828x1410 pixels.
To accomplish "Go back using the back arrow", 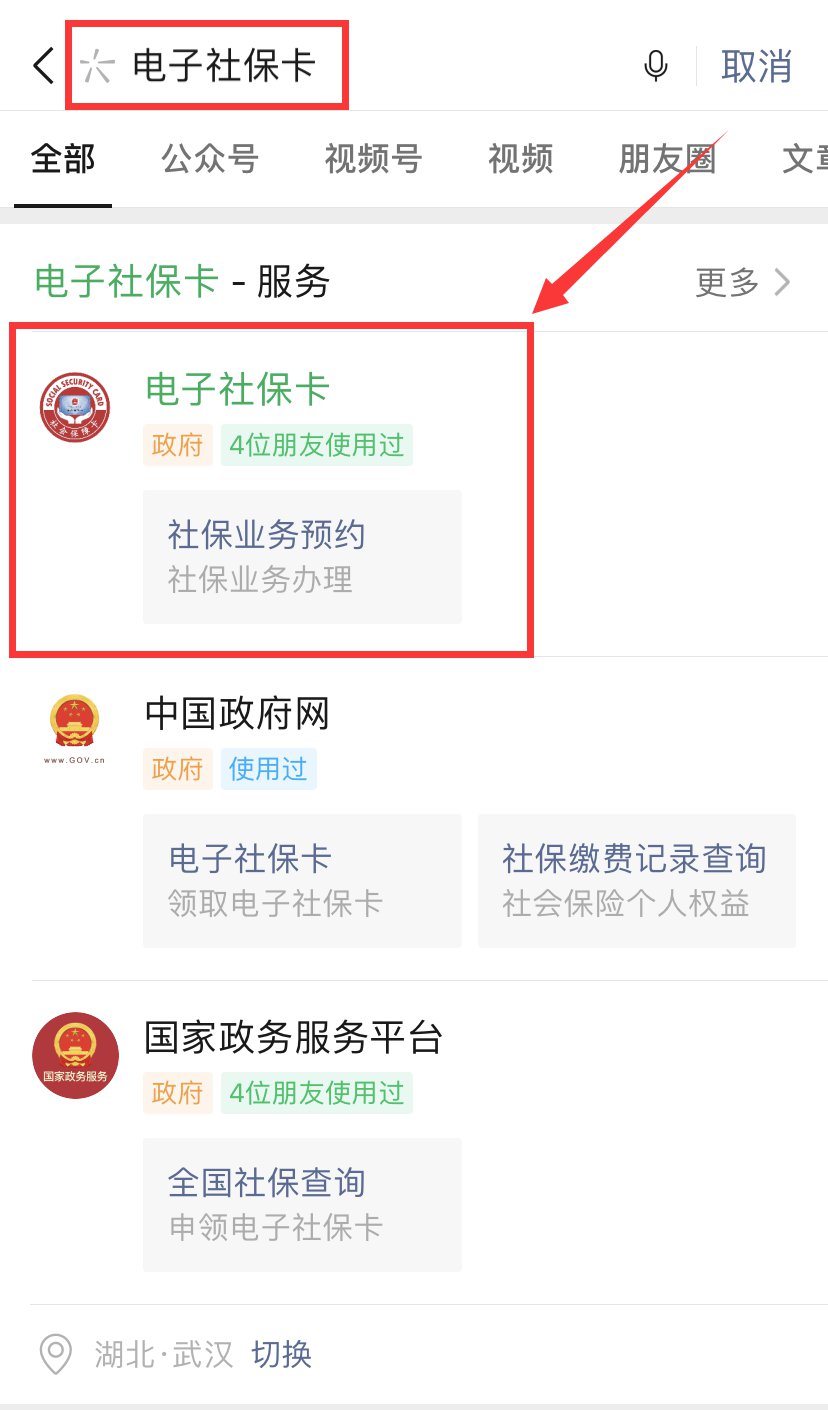I will [43, 66].
